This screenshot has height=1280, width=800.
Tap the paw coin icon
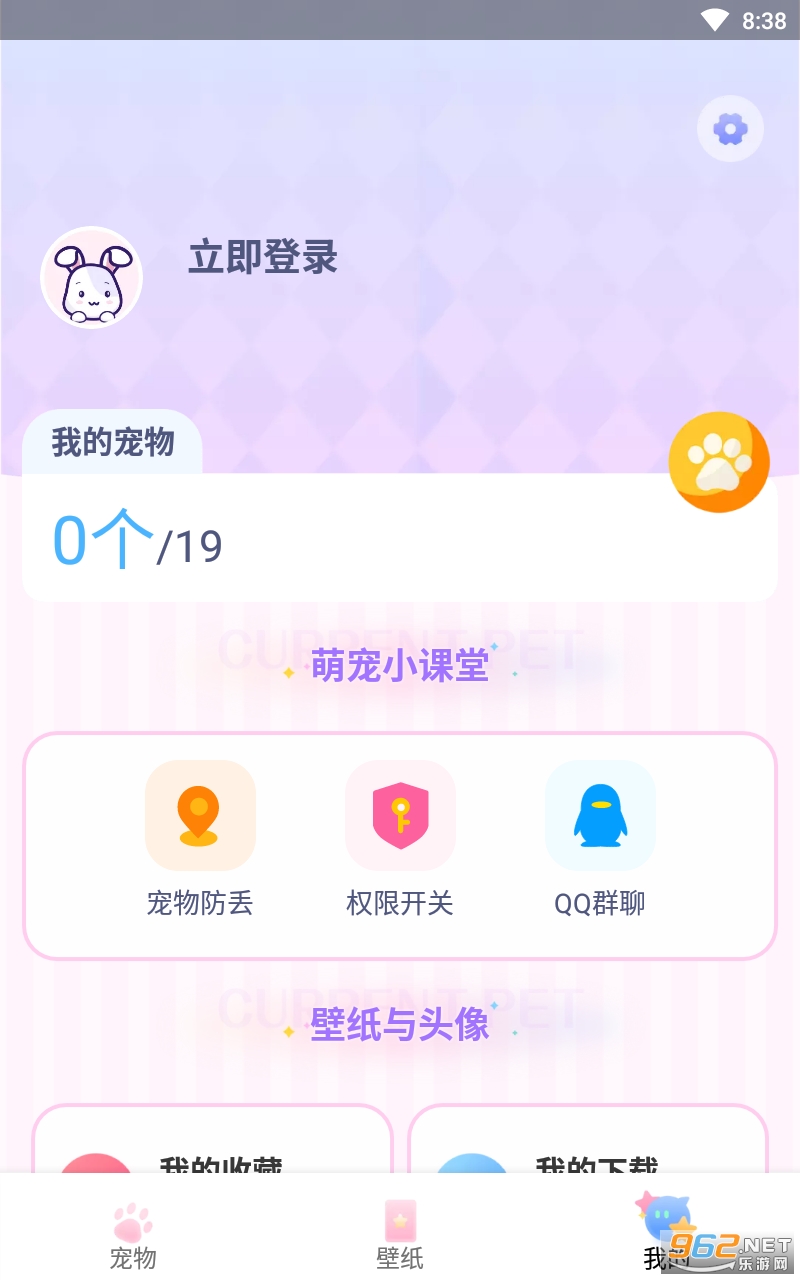click(x=718, y=462)
